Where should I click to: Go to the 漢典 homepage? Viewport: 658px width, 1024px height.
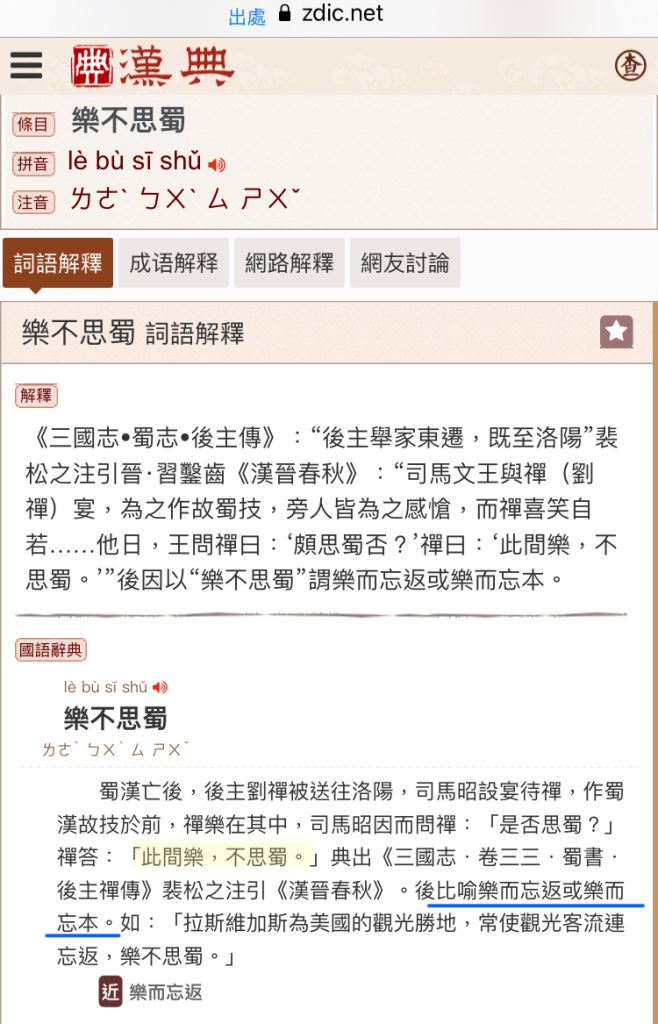tap(152, 65)
